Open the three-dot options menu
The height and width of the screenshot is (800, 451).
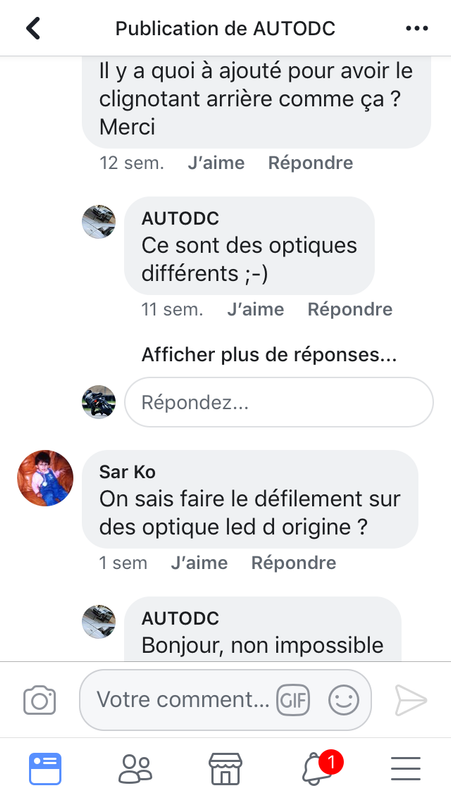[x=417, y=28]
